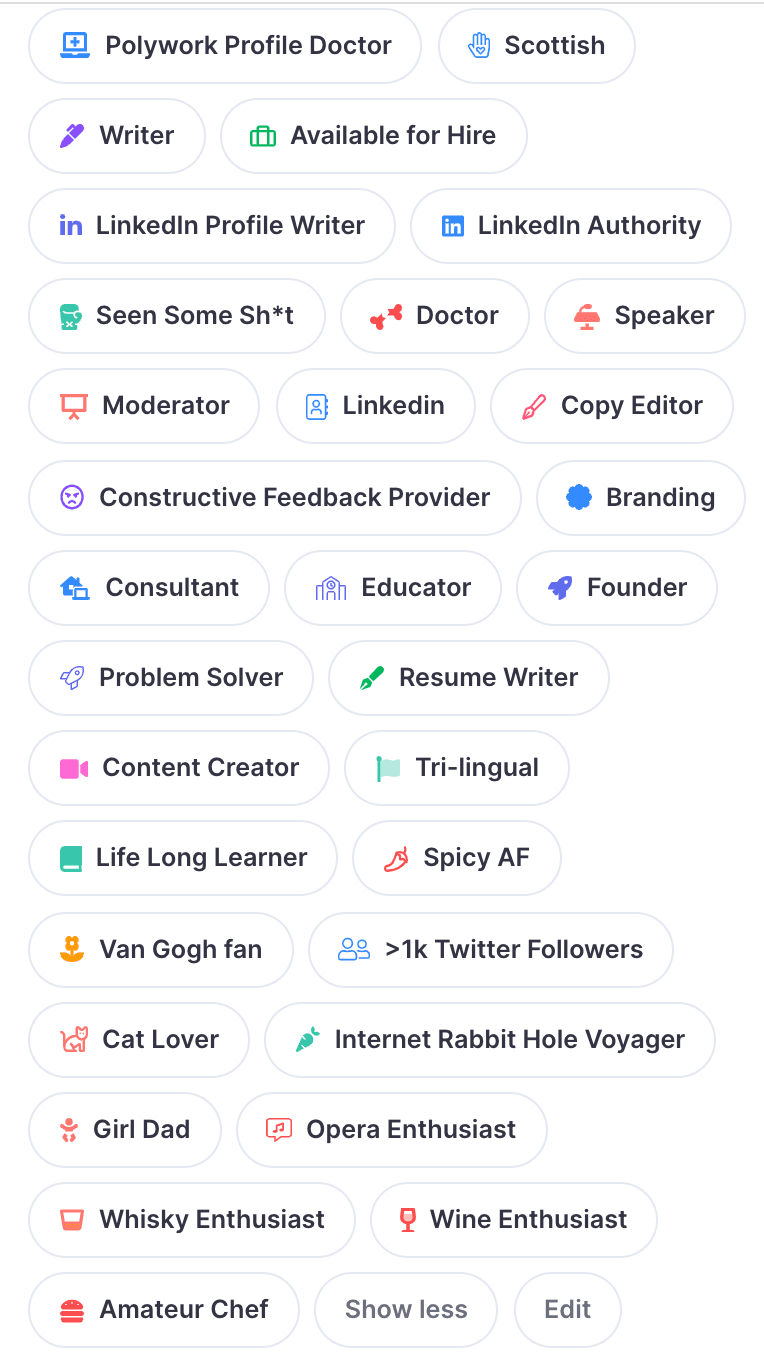Tap the Scottish badge

(537, 46)
